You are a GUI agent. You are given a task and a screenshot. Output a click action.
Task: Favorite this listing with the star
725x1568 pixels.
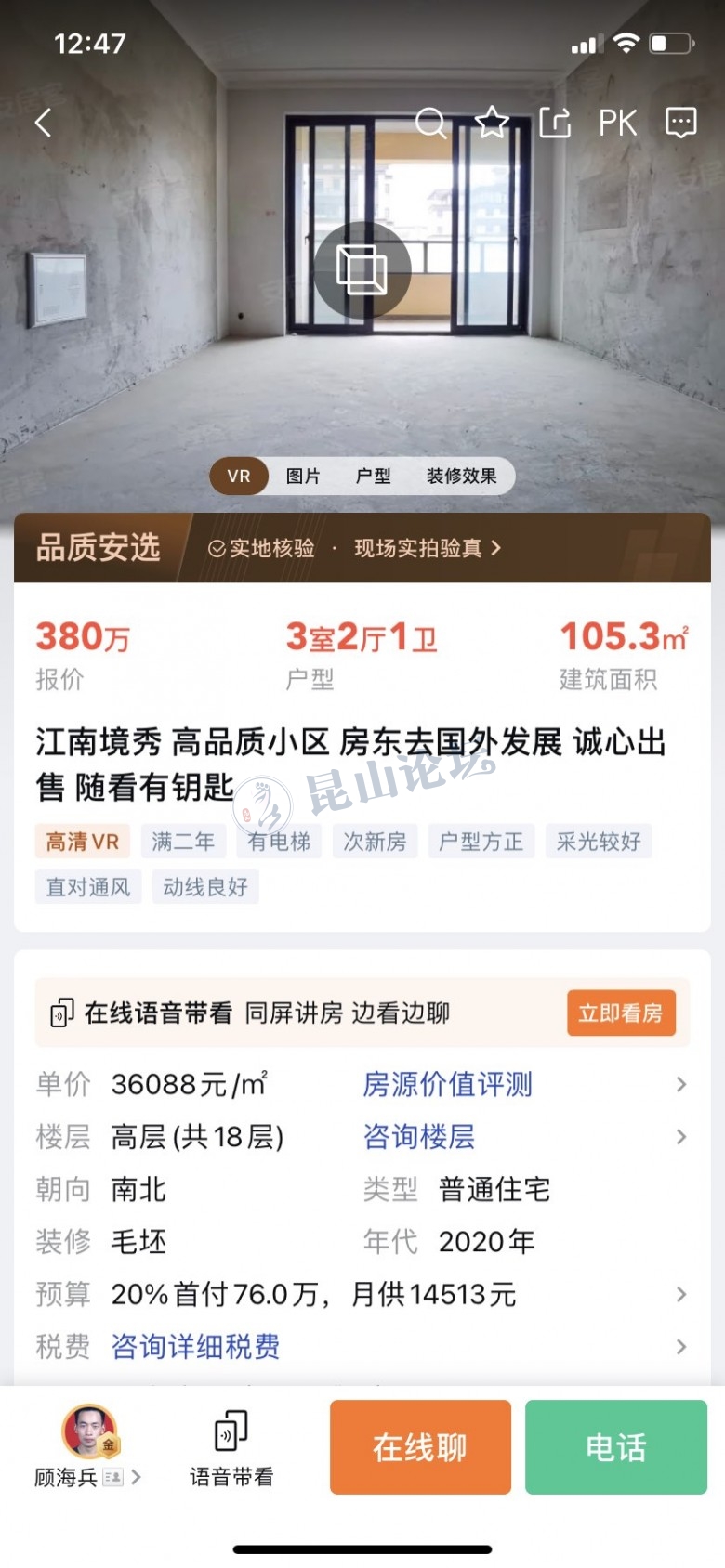(492, 123)
